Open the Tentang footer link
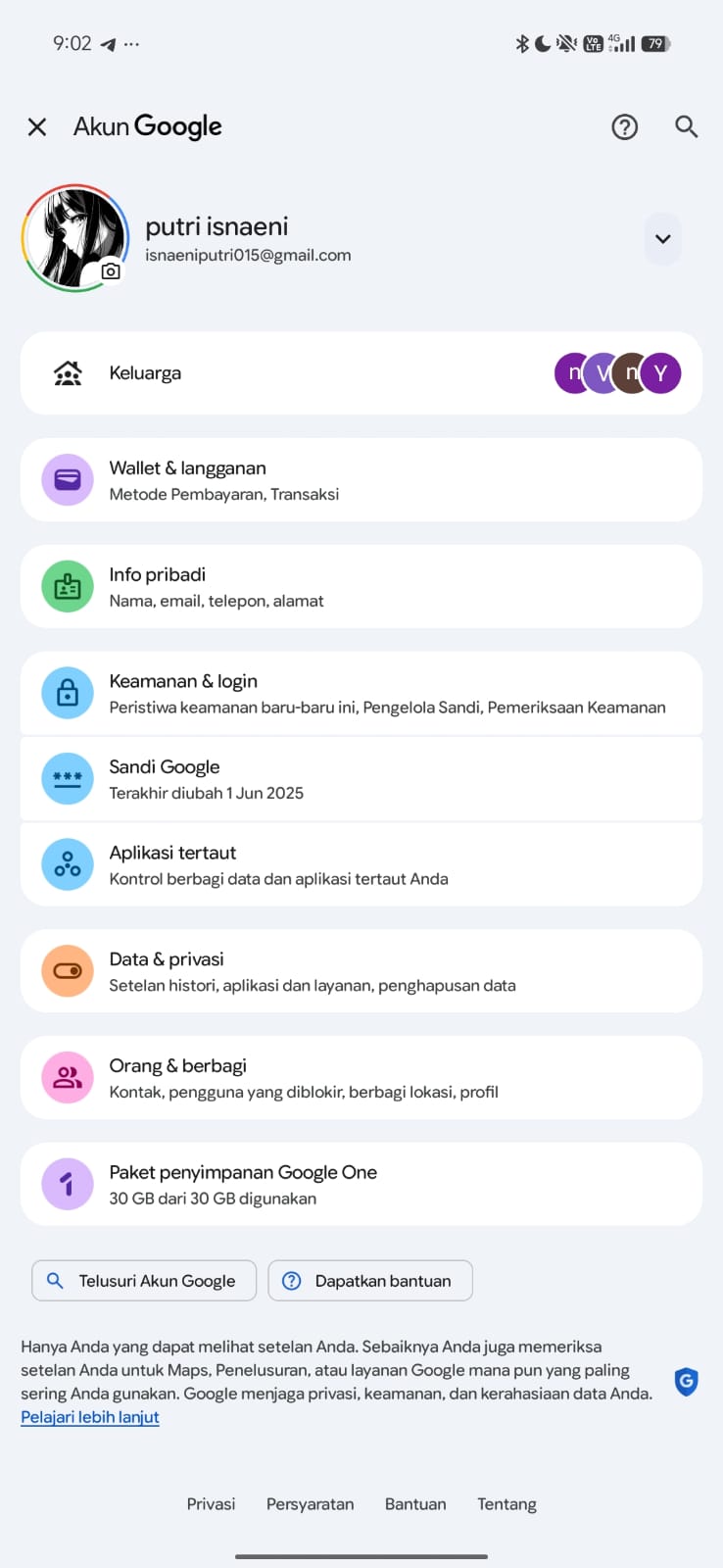This screenshot has width=723, height=1568. click(x=507, y=1504)
